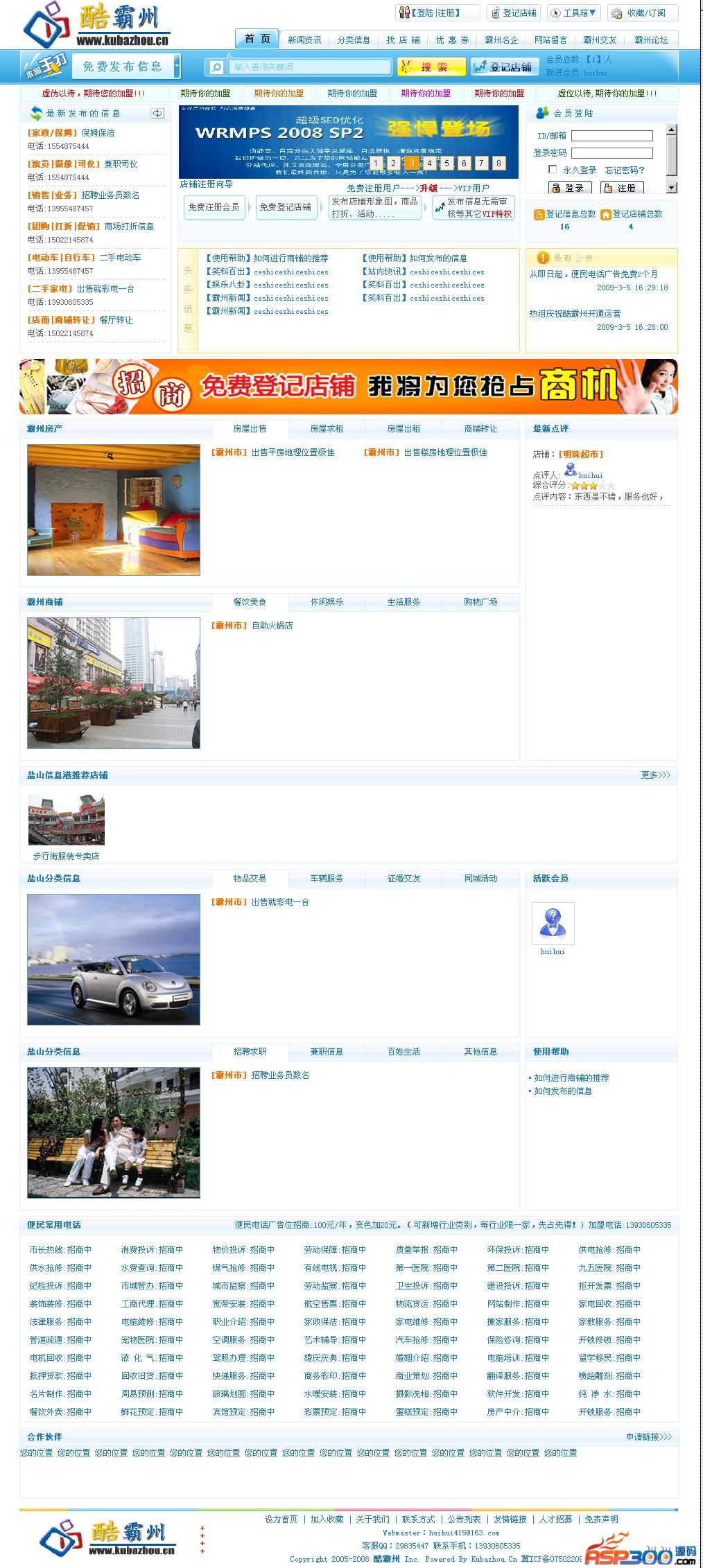The width and height of the screenshot is (703, 1568).
Task: Switch to the 霸州论坛 tab
Action: [x=651, y=40]
